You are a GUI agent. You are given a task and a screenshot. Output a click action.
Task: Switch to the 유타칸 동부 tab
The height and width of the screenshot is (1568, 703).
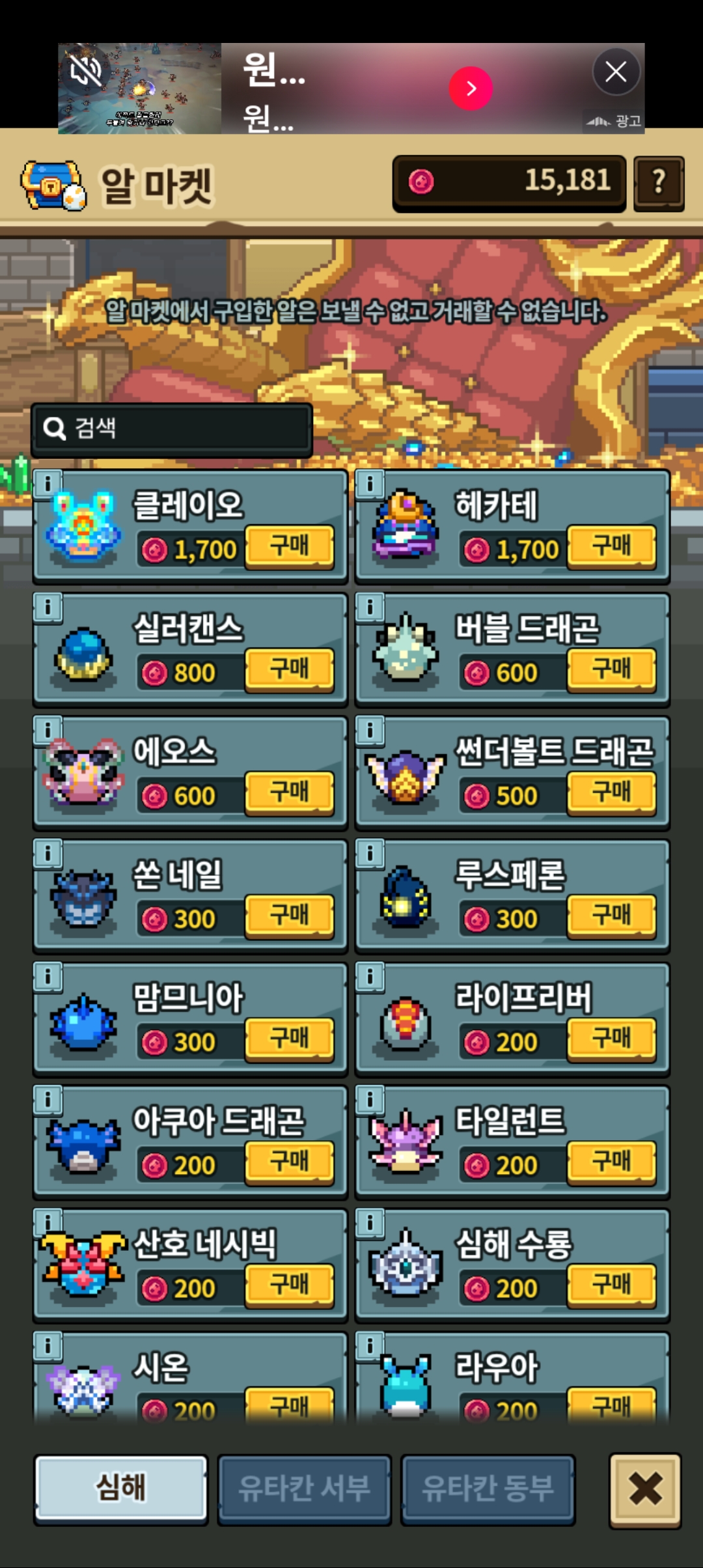pyautogui.click(x=488, y=1489)
